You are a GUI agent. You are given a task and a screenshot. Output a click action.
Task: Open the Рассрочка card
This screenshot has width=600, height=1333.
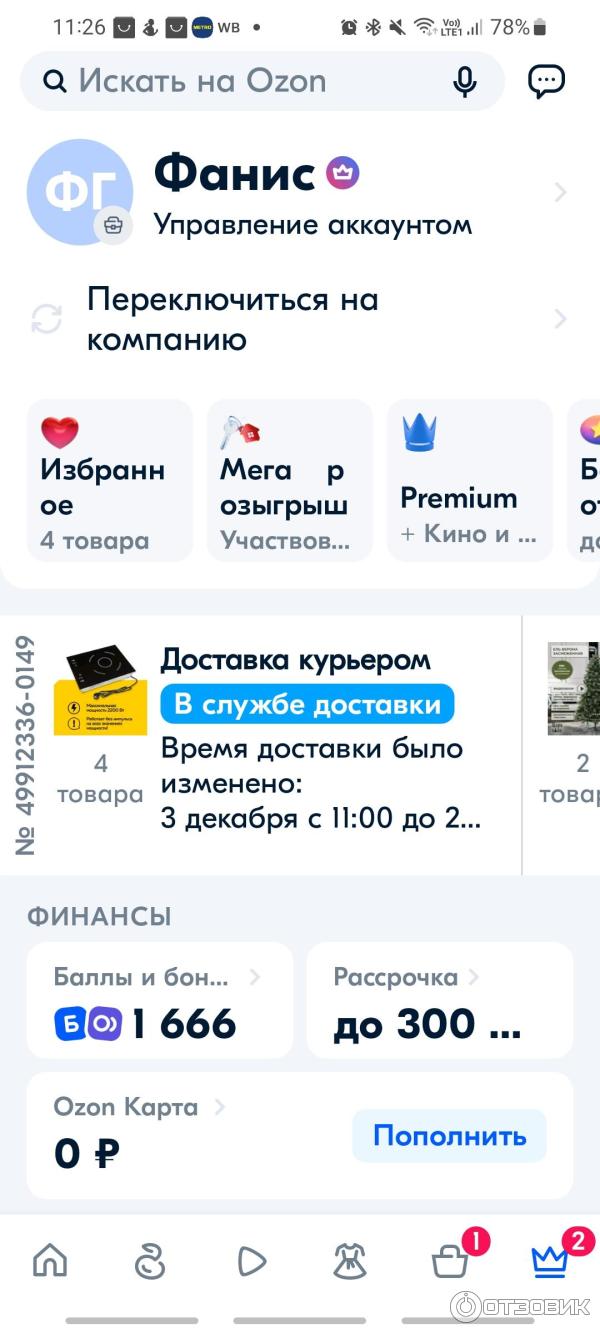tap(440, 1000)
